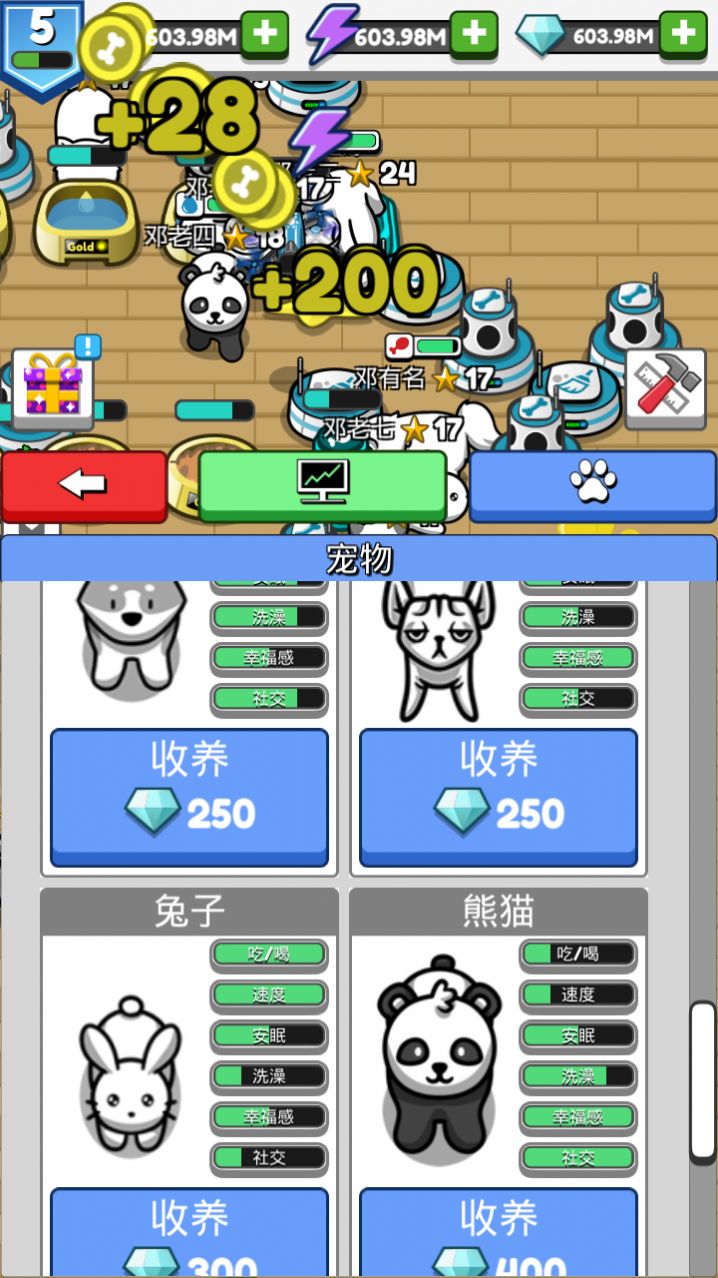Open the green statistics monitor button
Image resolution: width=718 pixels, height=1278 pixels.
tap(322, 485)
